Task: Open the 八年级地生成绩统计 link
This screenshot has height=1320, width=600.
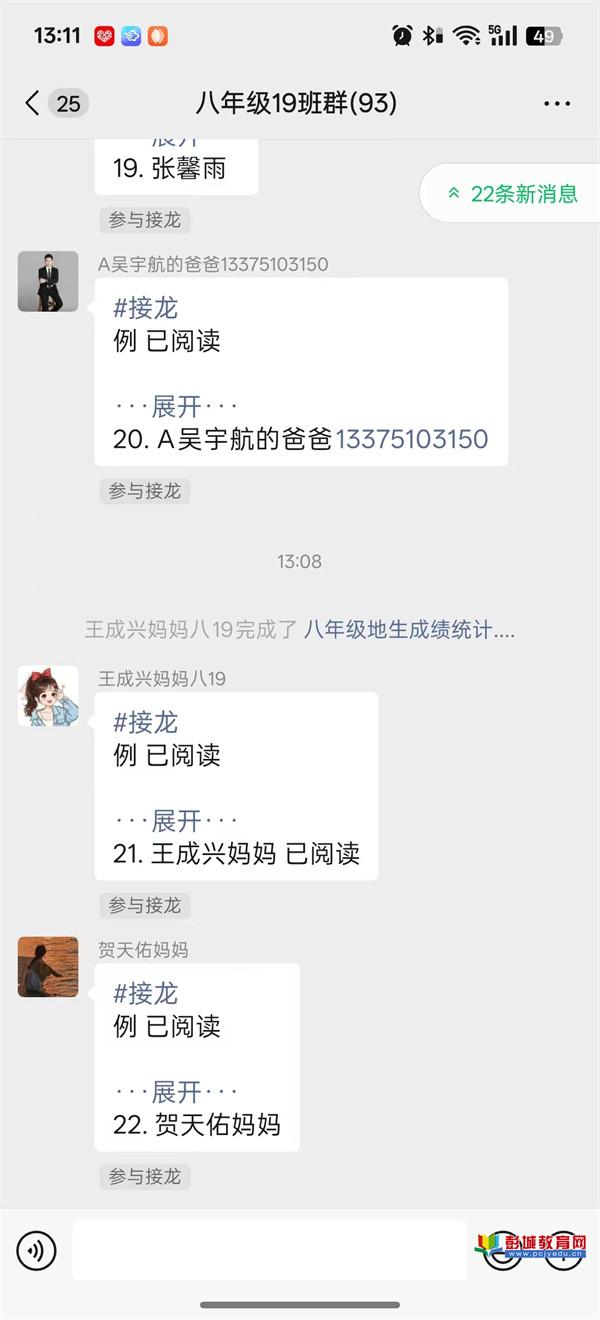Action: (x=409, y=629)
